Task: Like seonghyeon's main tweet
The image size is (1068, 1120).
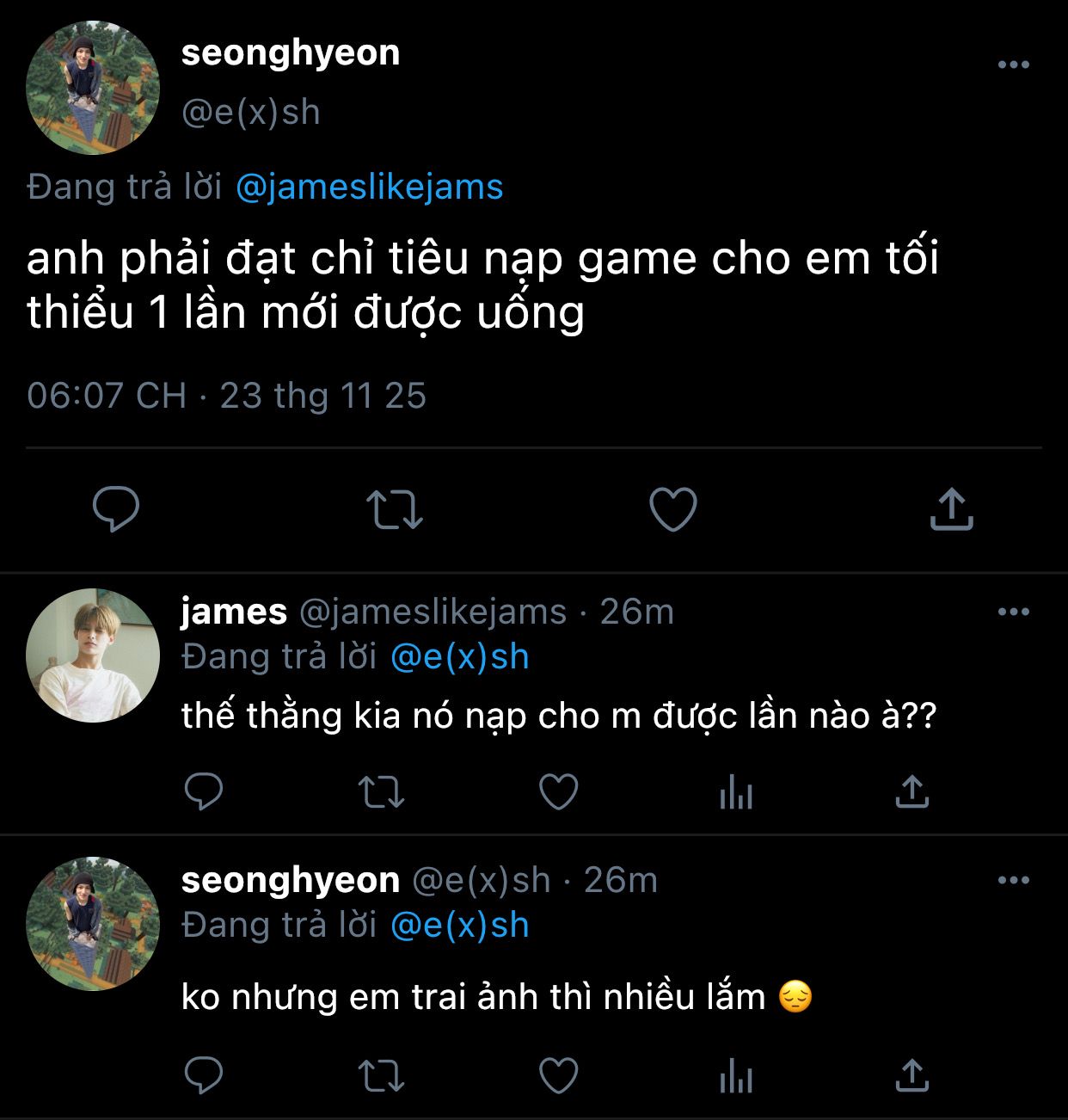Action: point(672,509)
